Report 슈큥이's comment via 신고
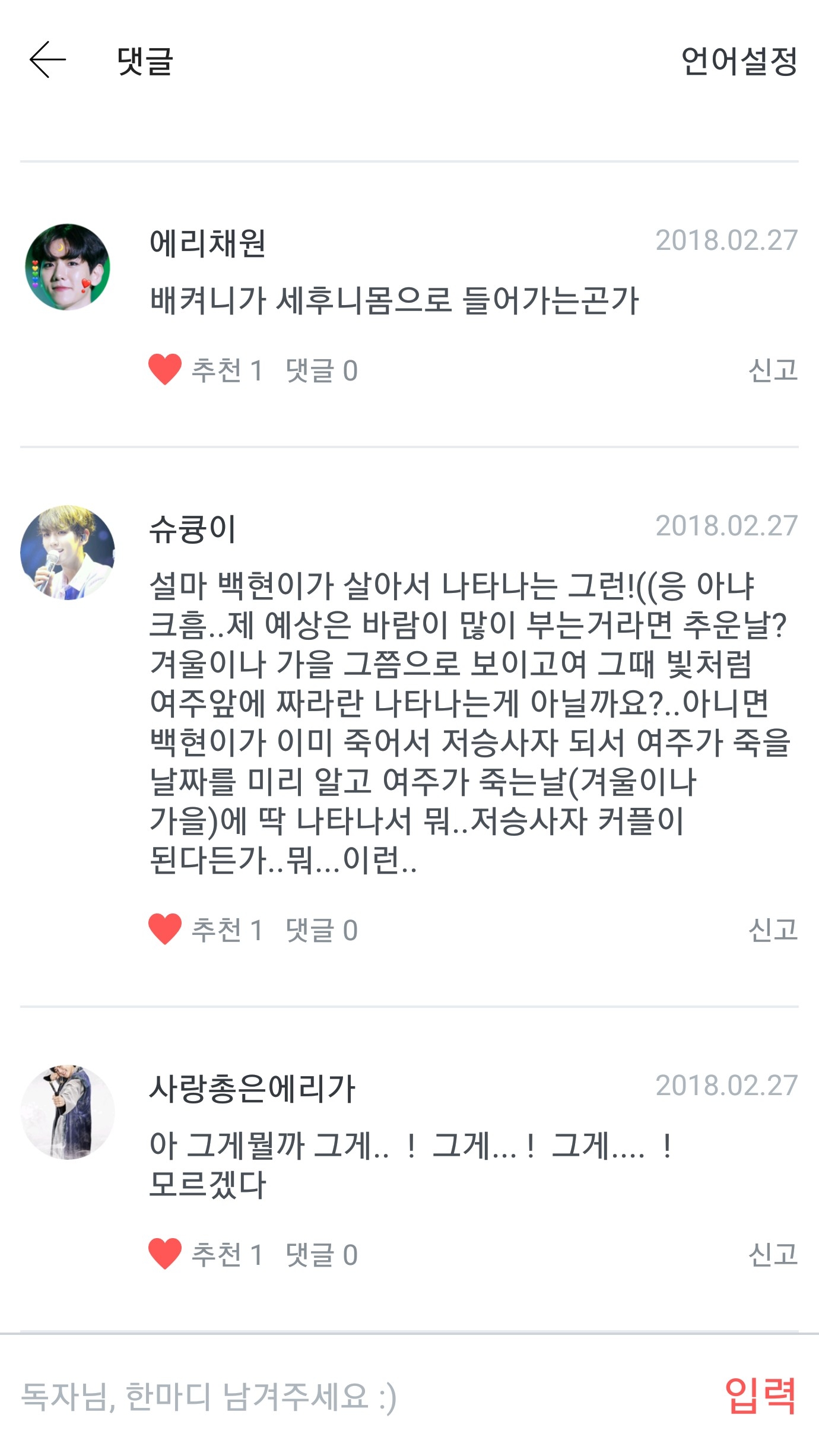 point(773,930)
